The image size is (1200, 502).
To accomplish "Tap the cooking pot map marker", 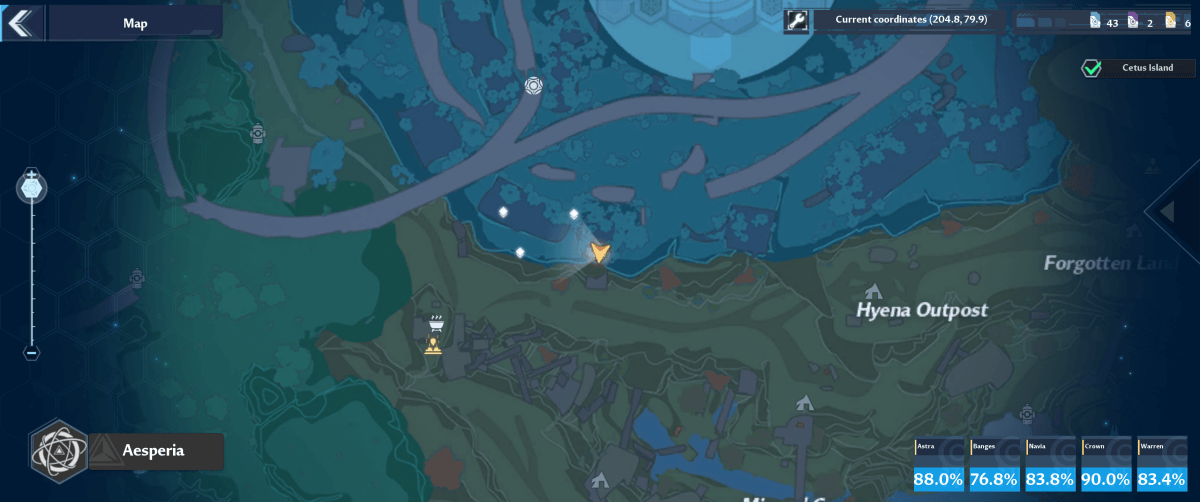I will pos(435,323).
